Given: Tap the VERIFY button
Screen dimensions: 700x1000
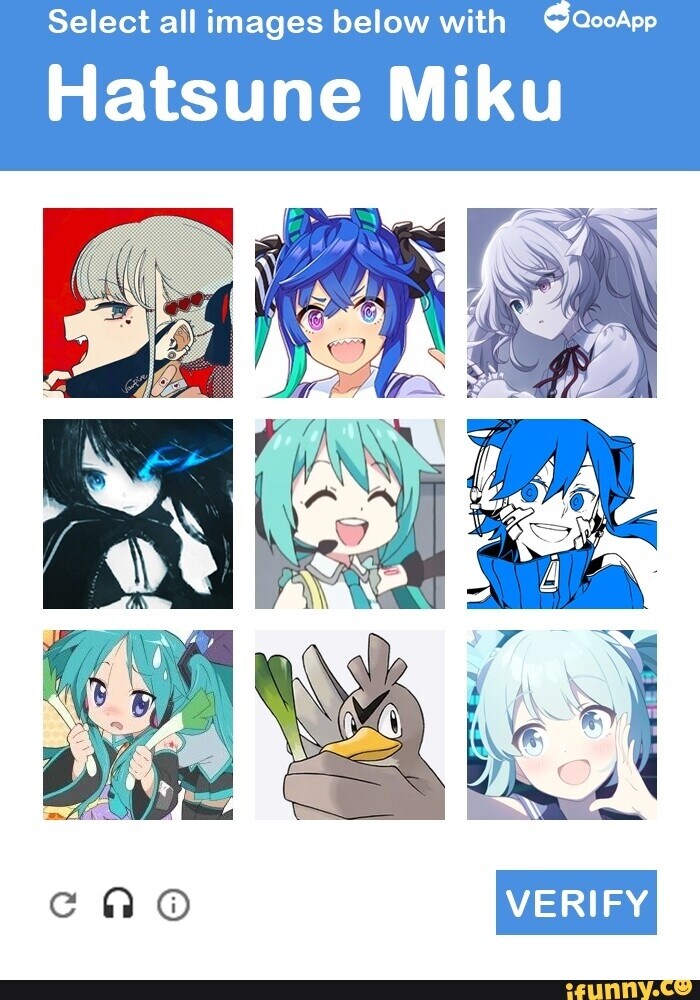Looking at the screenshot, I should (x=576, y=902).
